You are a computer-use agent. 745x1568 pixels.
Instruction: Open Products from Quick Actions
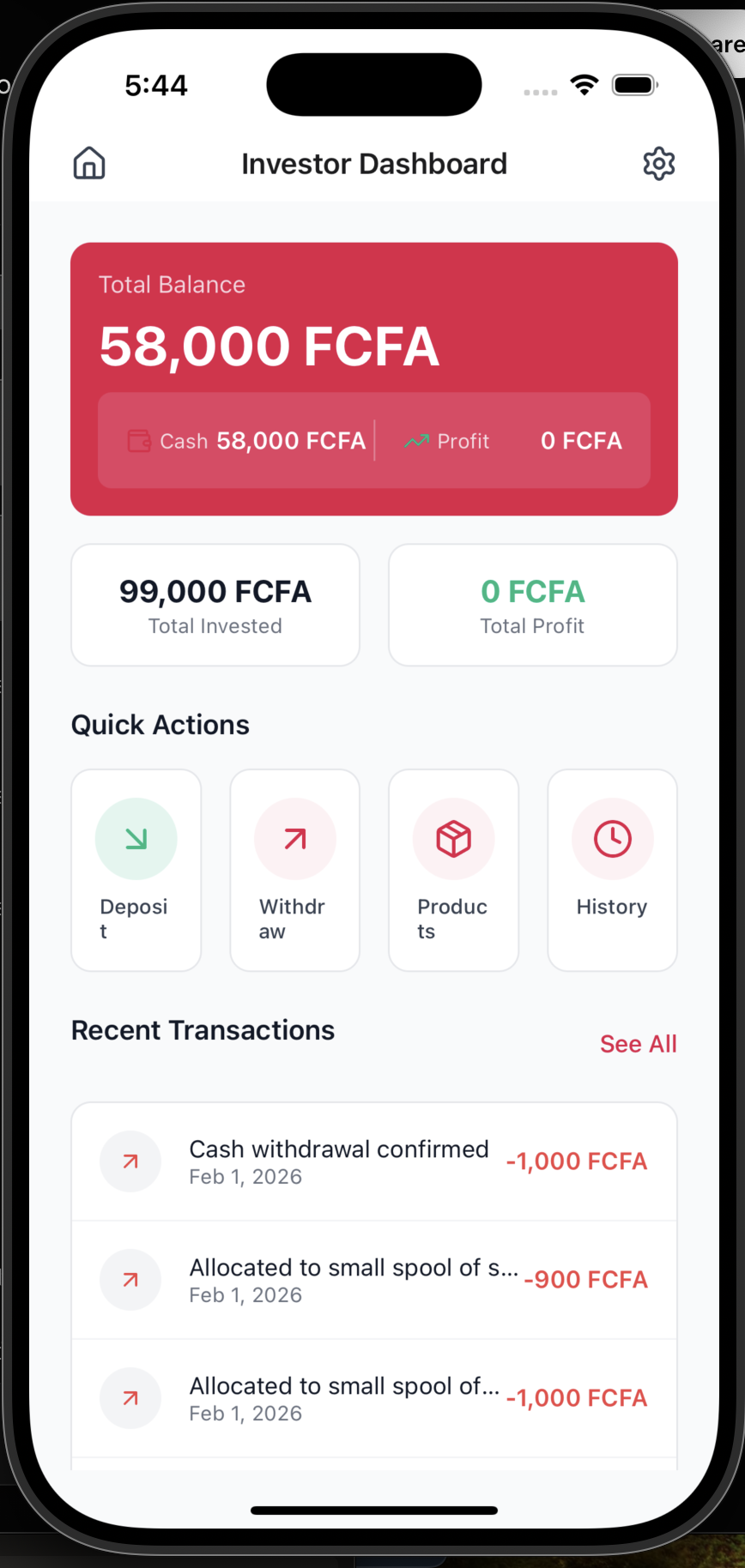pyautogui.click(x=453, y=869)
